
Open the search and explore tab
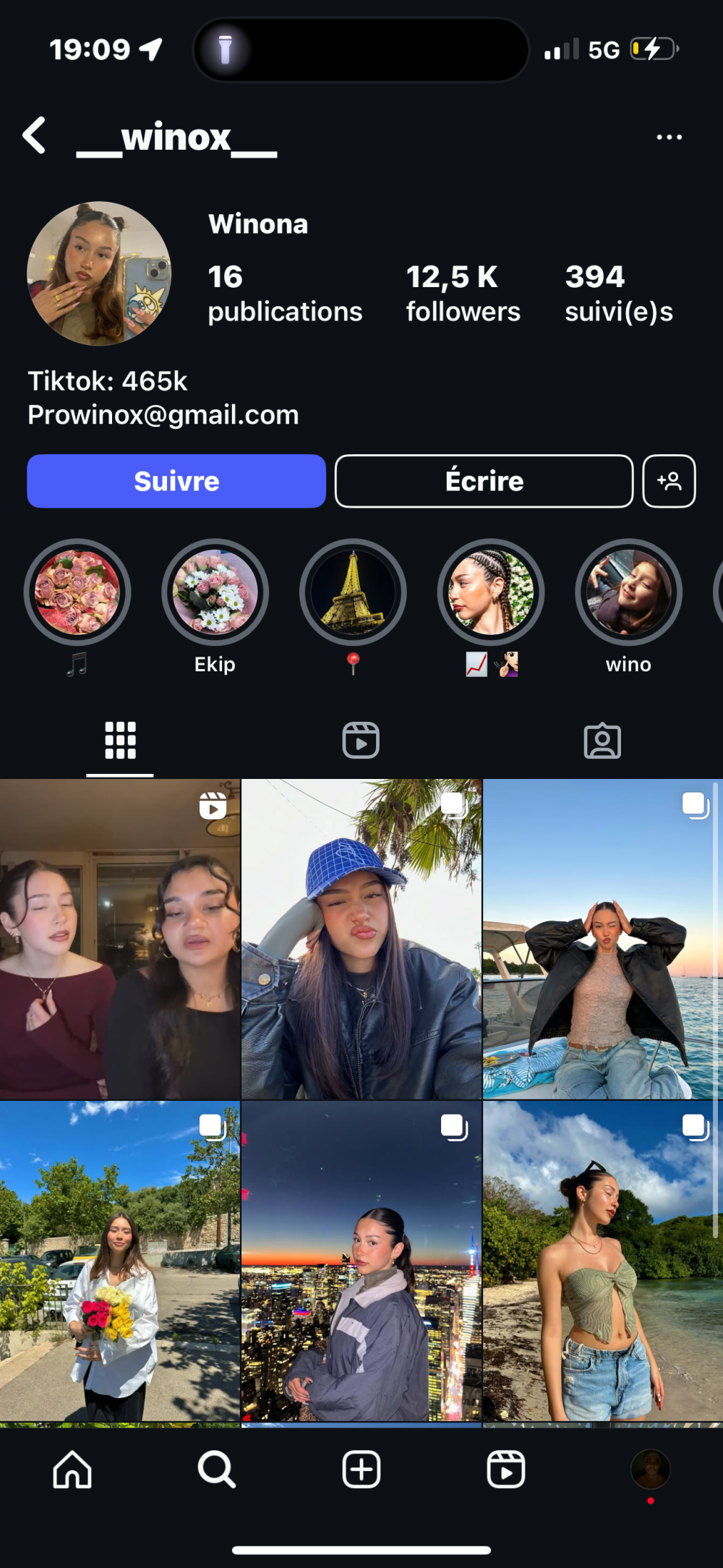[216, 1470]
